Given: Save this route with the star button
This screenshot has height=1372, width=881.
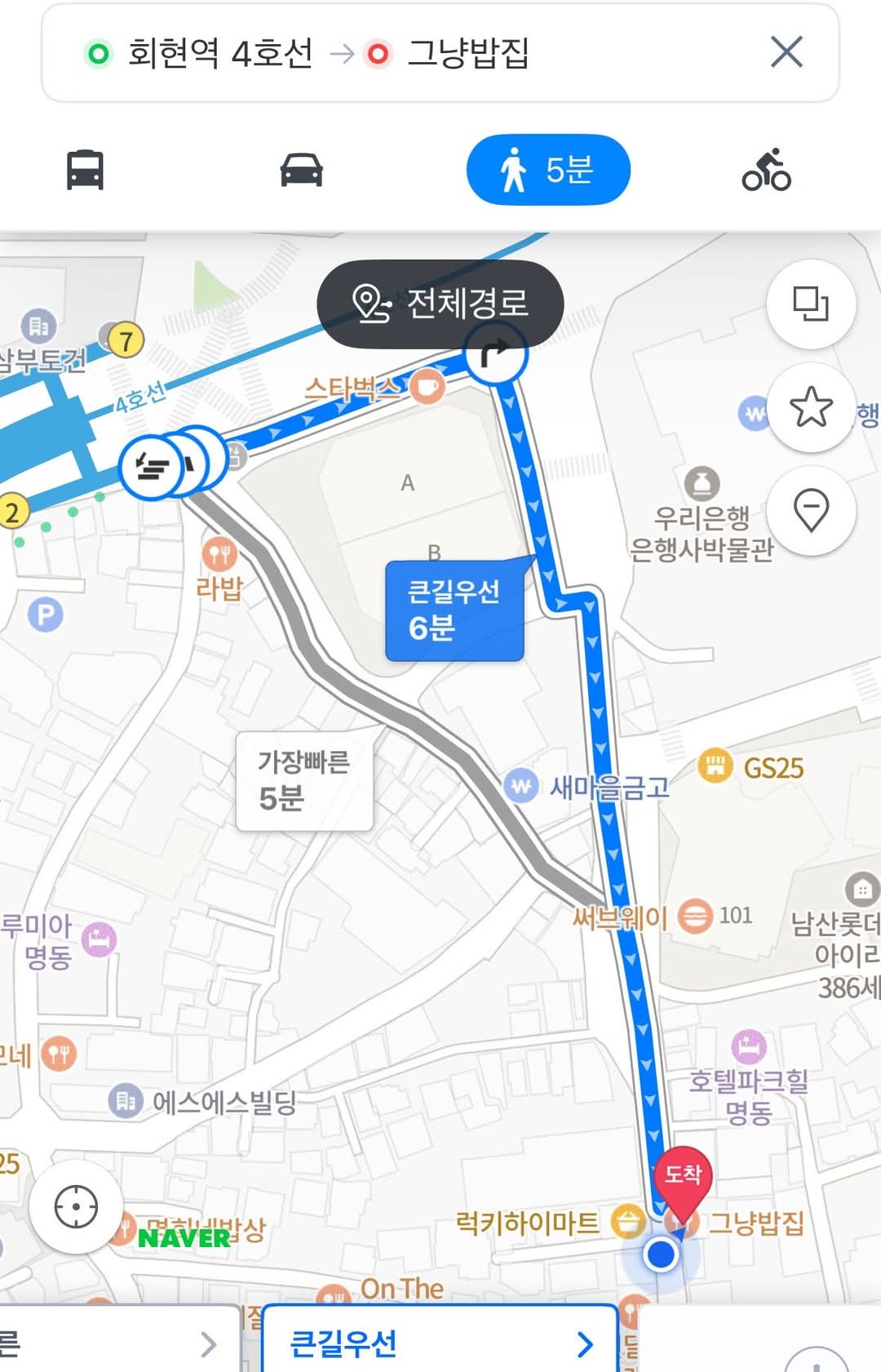Looking at the screenshot, I should pos(811,406).
